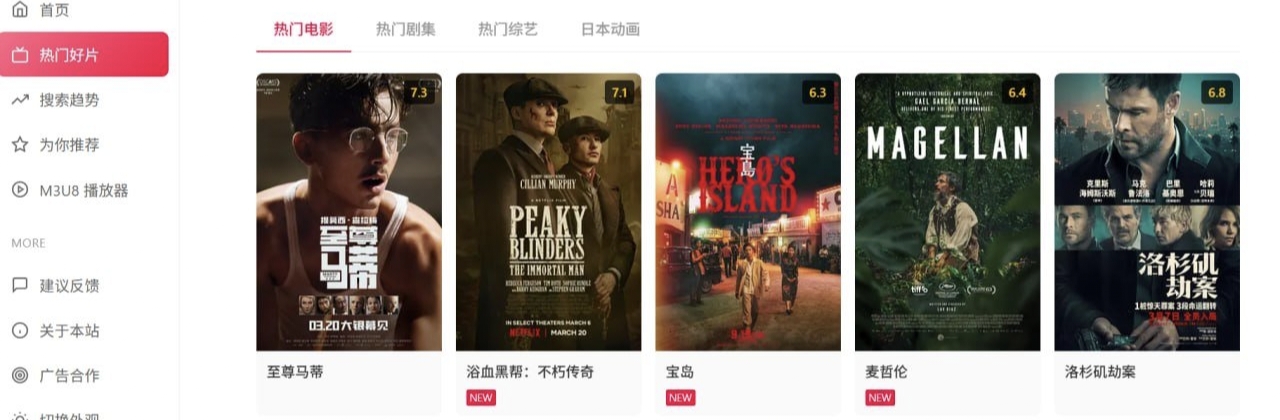
Task: Open 广告合作 page
Action: pyautogui.click(x=68, y=376)
